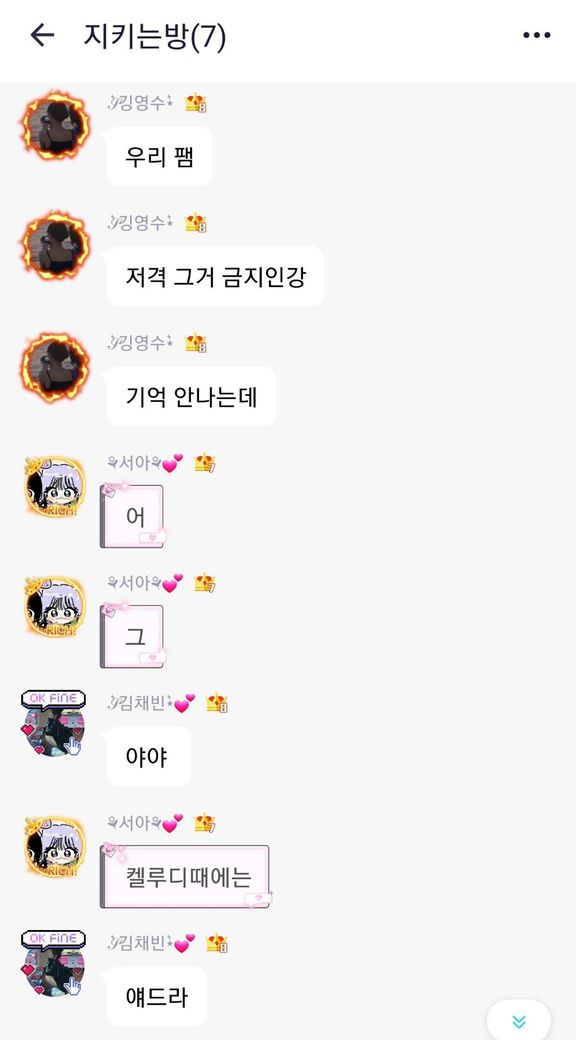Open the three-dot overflow menu
The image size is (576, 1040).
(x=536, y=36)
